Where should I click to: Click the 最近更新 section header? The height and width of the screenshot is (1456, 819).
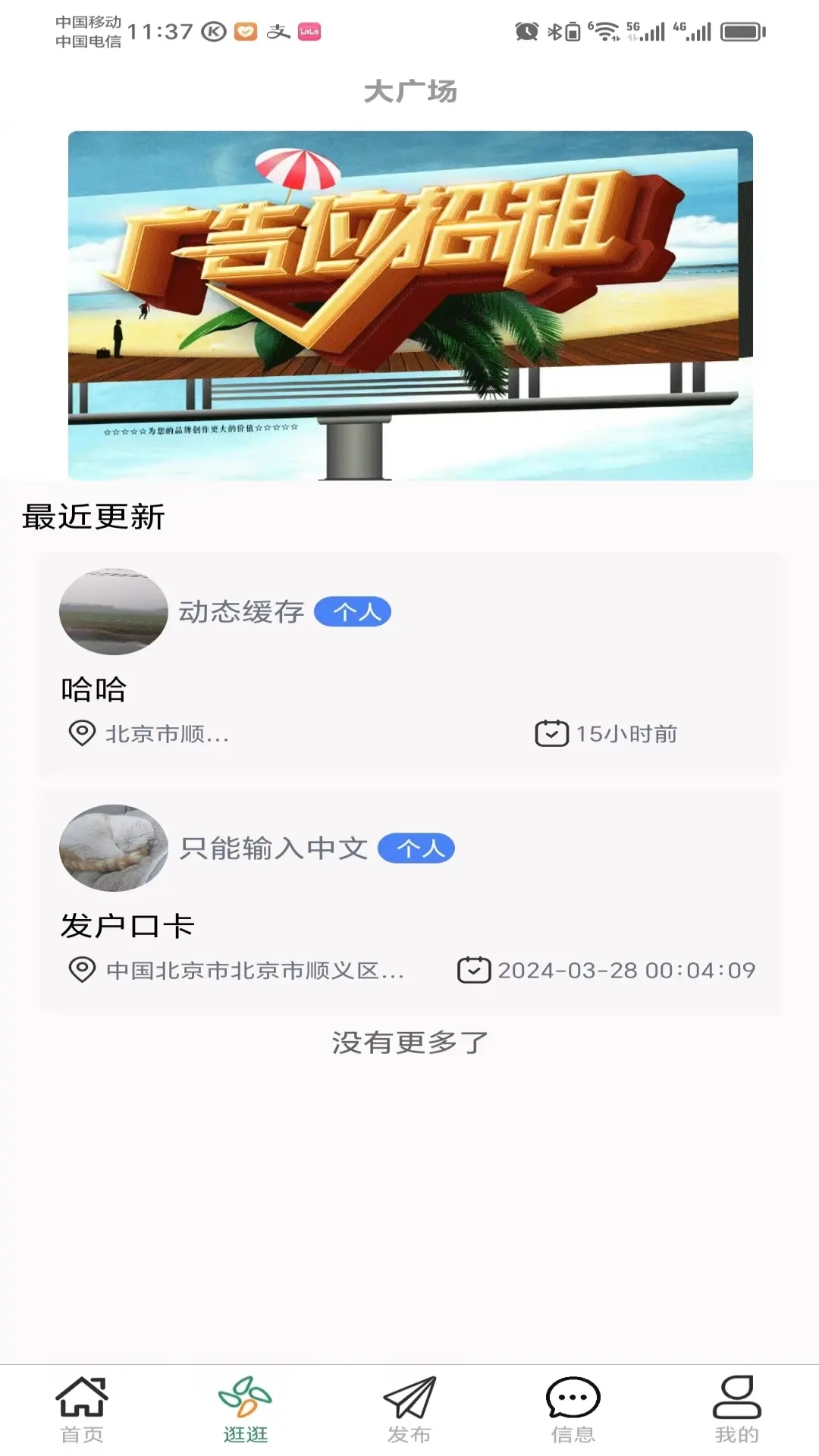pyautogui.click(x=94, y=519)
